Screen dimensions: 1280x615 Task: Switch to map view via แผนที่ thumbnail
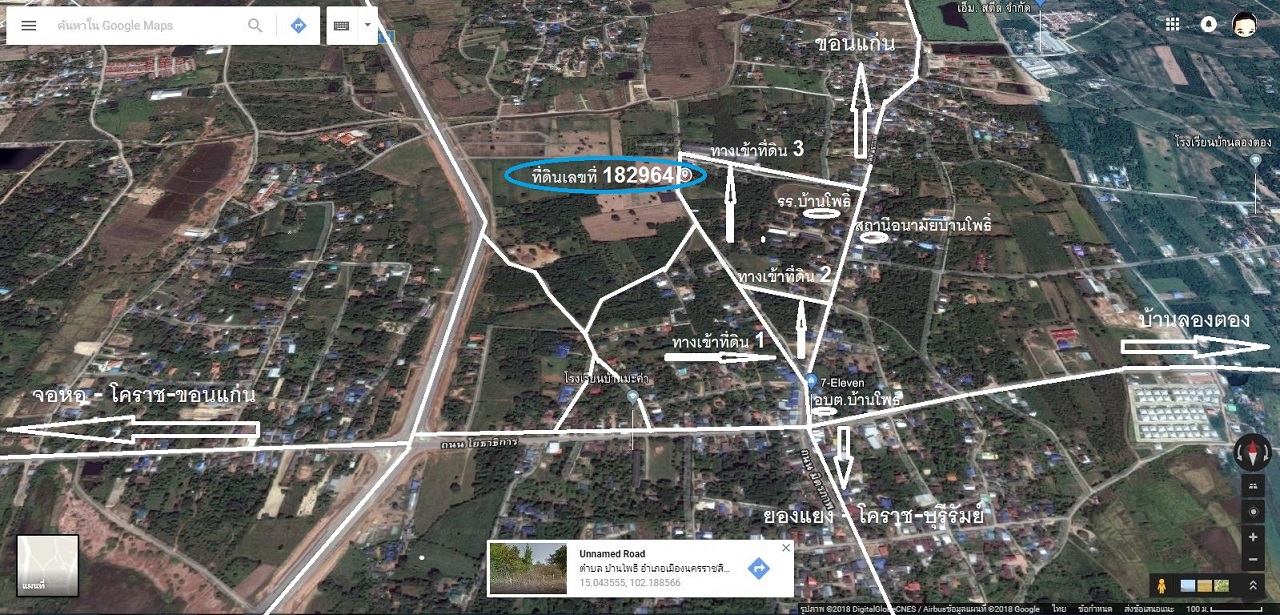click(x=47, y=566)
